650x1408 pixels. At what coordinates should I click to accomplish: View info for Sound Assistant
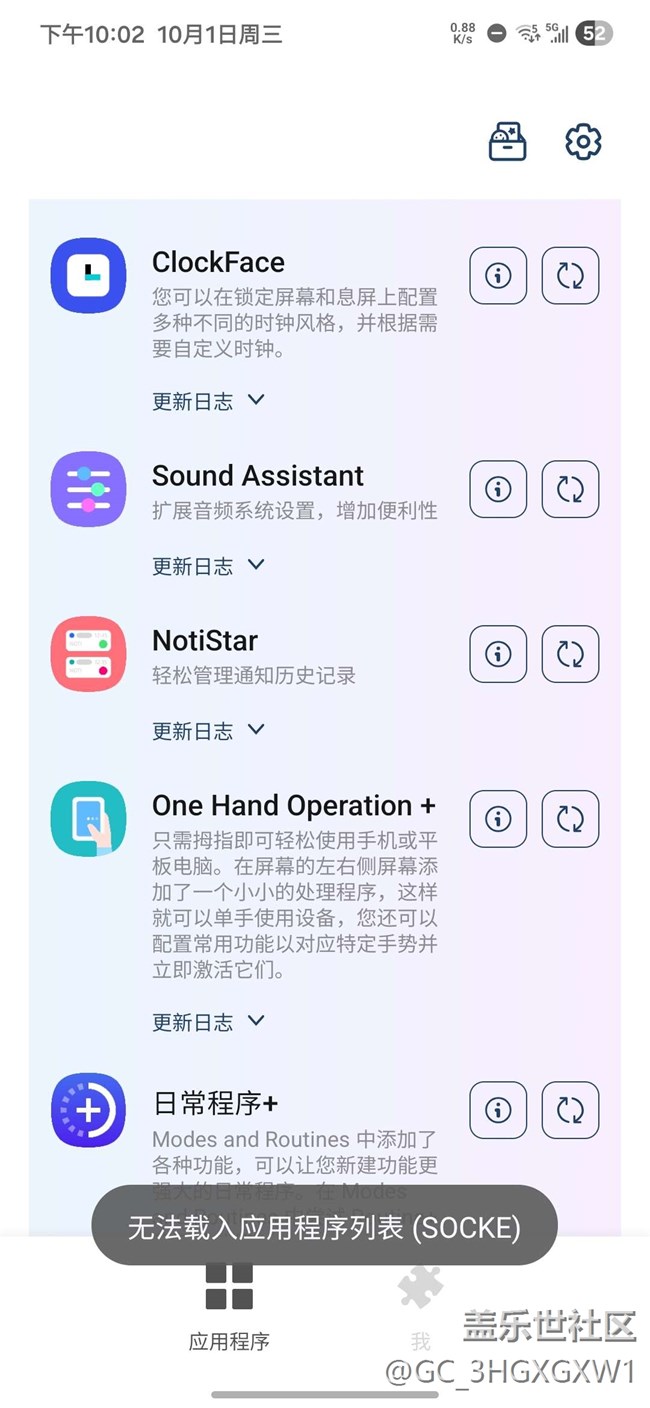[x=498, y=489]
